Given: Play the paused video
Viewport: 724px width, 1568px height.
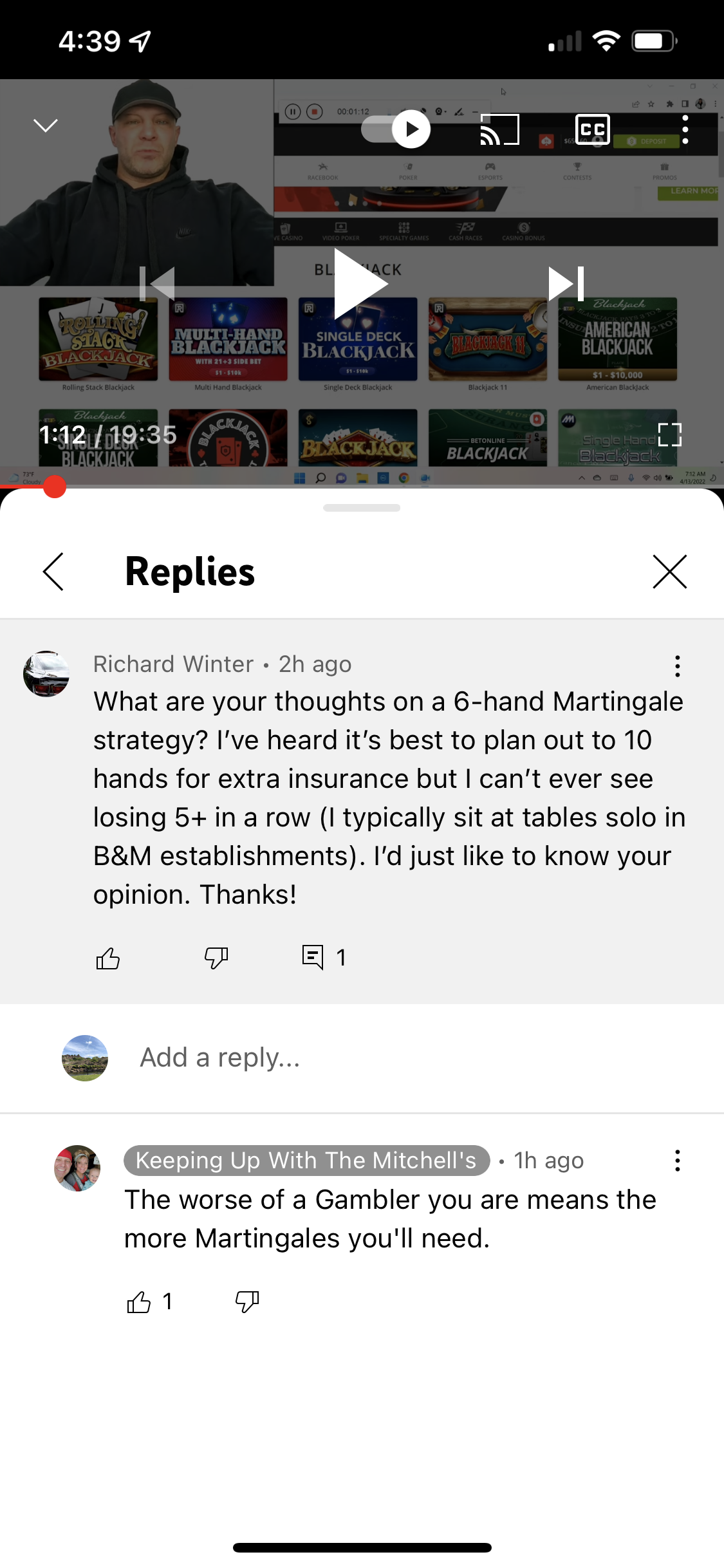Looking at the screenshot, I should [361, 284].
